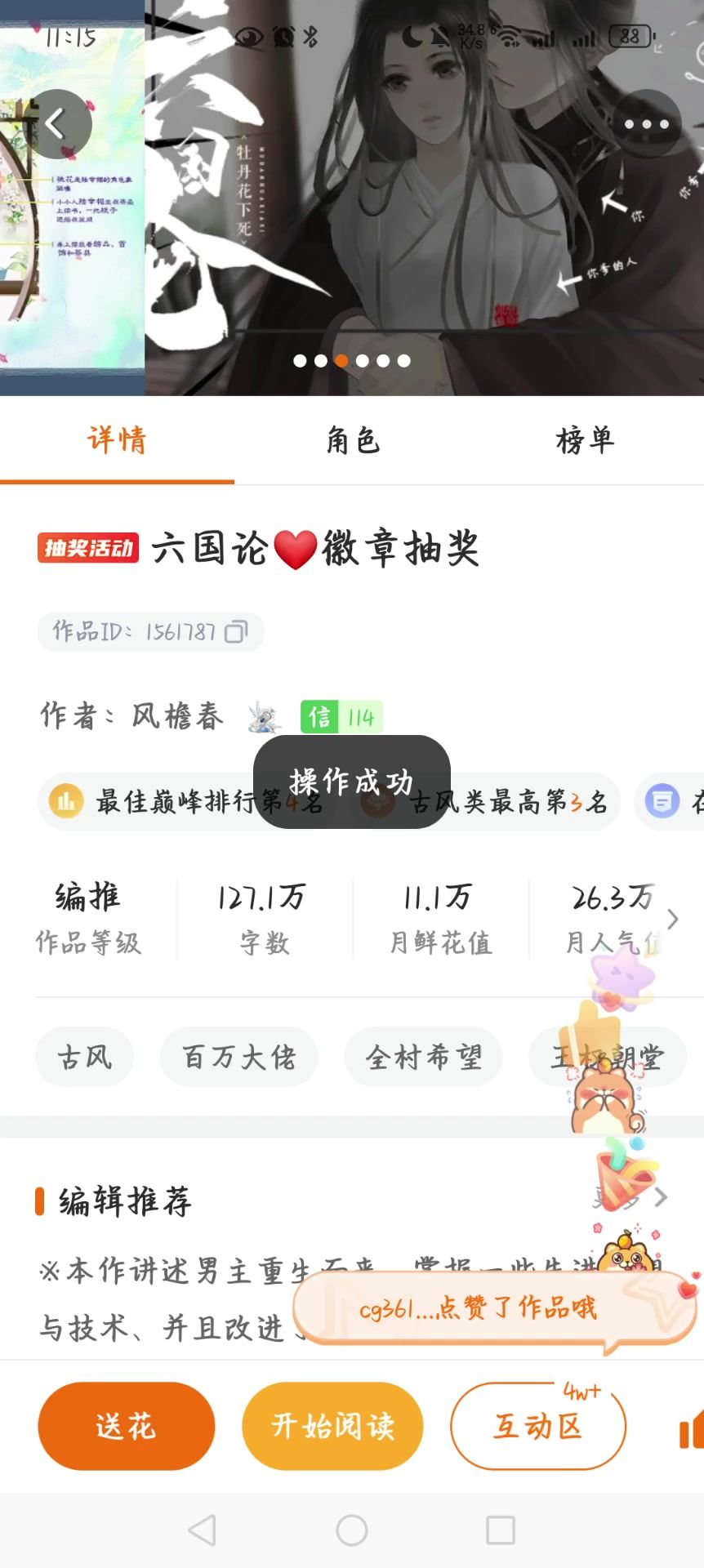Tap the 古风 tag chip
This screenshot has width=704, height=1568.
pyautogui.click(x=84, y=1058)
